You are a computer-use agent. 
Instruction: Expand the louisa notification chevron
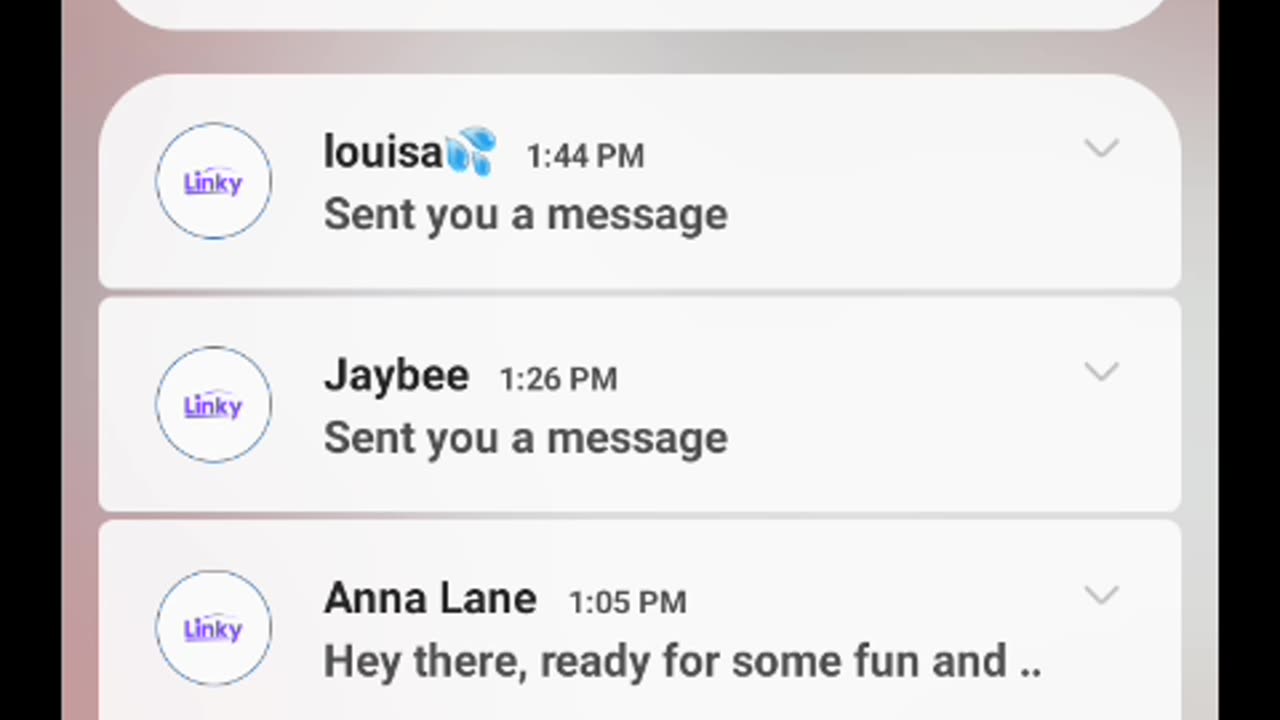pos(1101,149)
